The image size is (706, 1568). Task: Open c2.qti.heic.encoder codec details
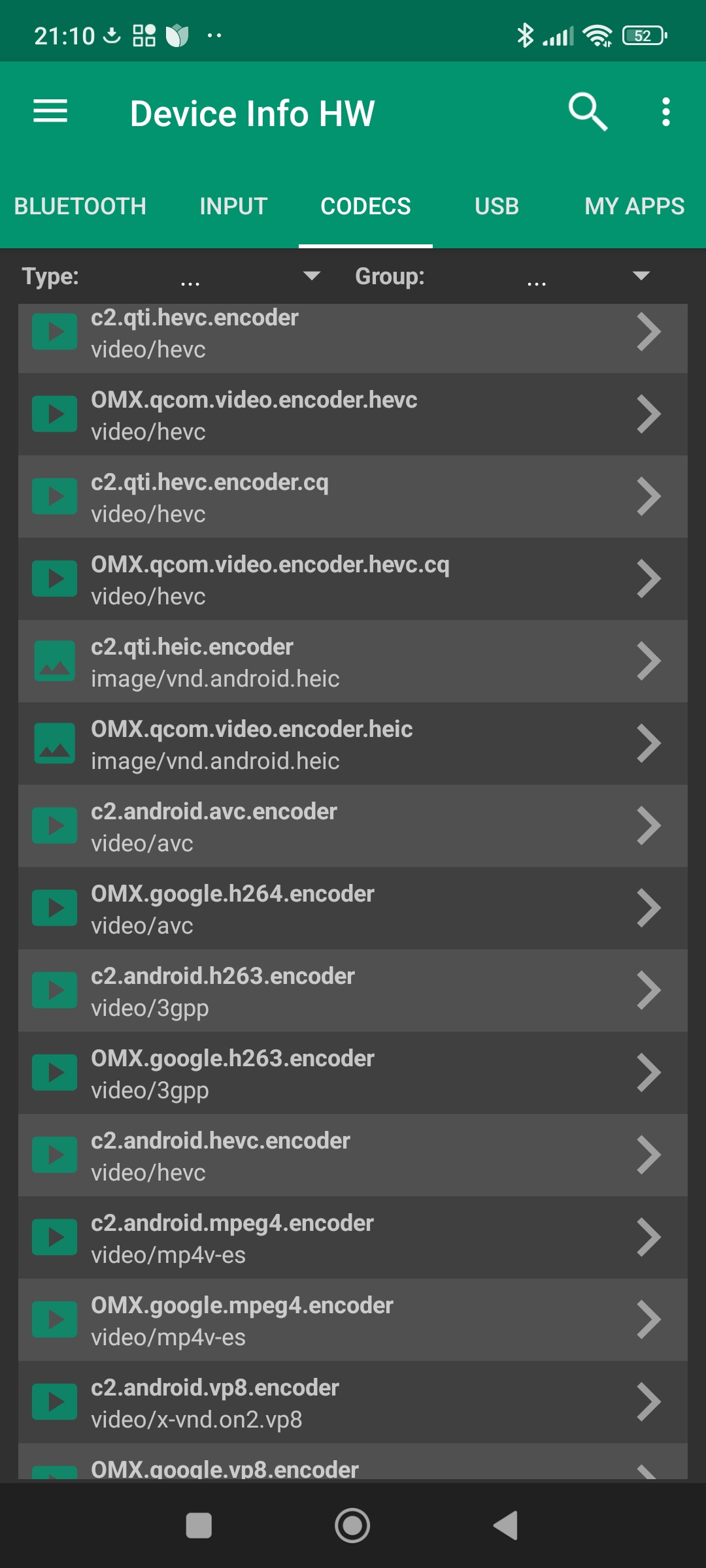(x=353, y=662)
